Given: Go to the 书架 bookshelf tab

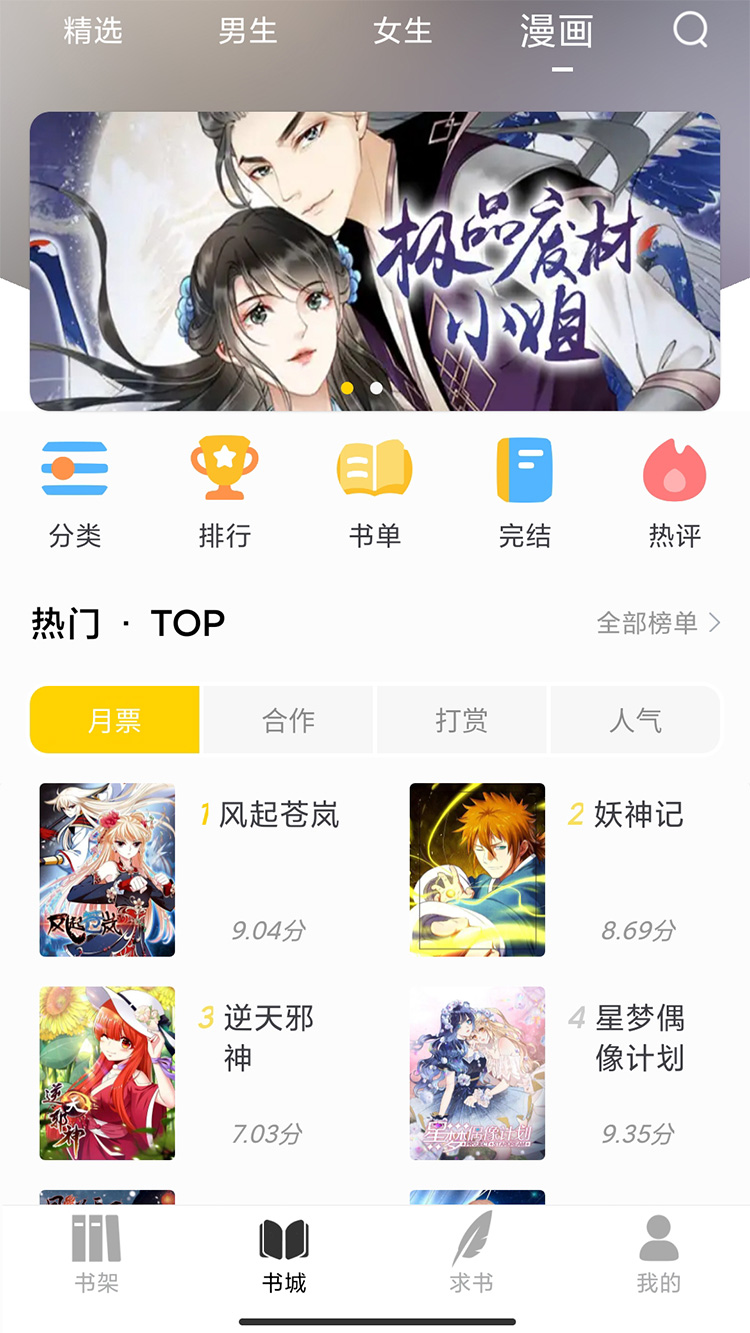Looking at the screenshot, I should coord(96,1253).
